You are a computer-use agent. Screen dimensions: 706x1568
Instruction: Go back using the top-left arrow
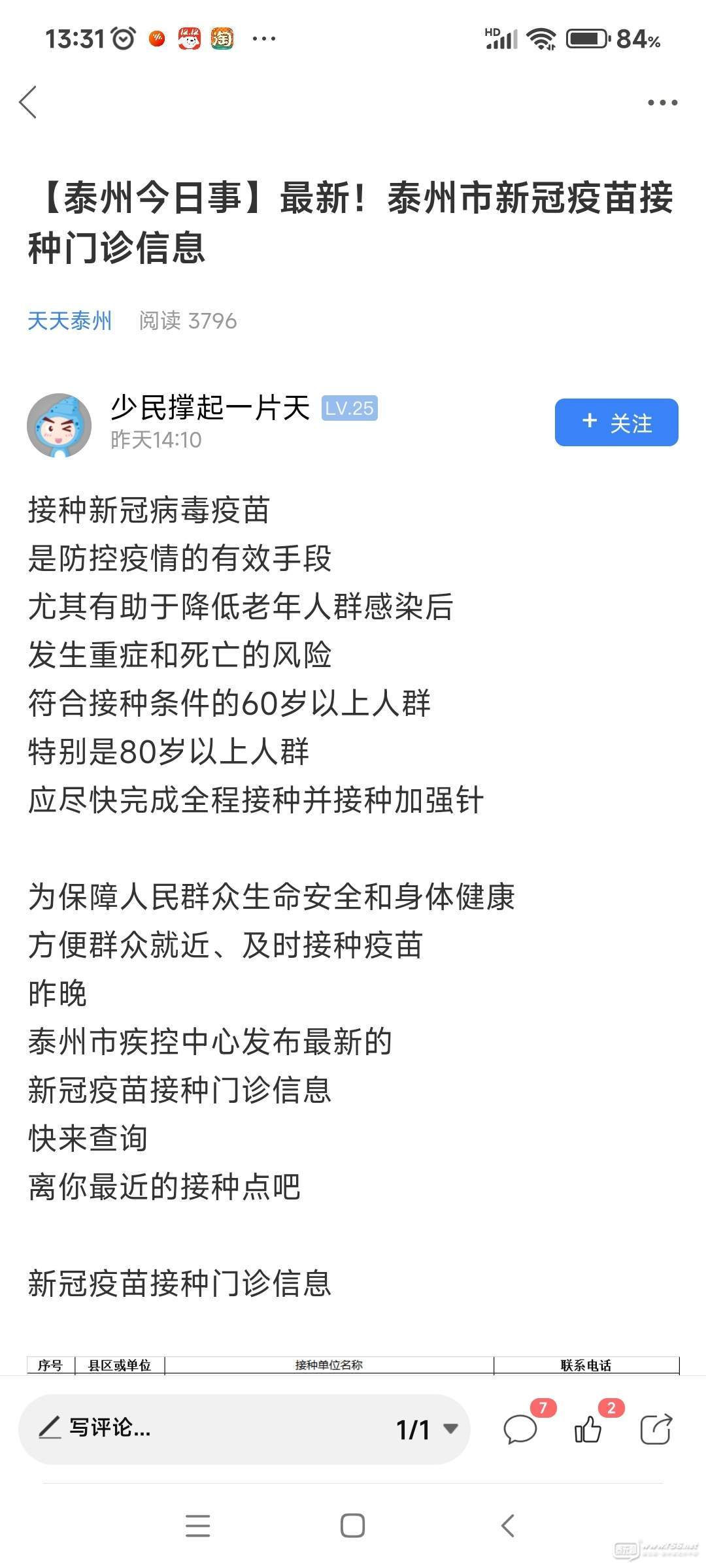coord(27,103)
